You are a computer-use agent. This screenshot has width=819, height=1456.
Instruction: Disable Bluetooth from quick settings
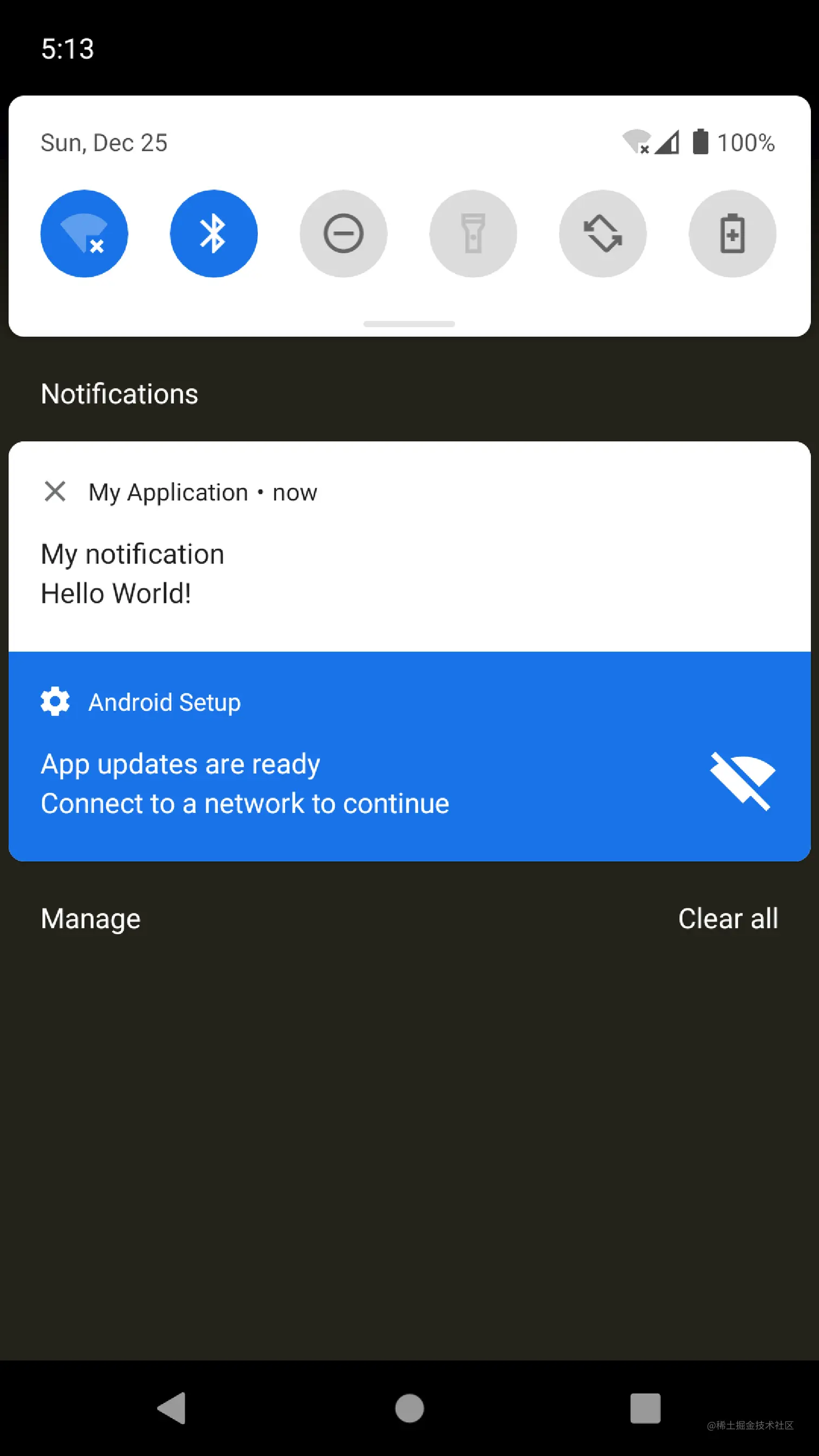pyautogui.click(x=213, y=233)
